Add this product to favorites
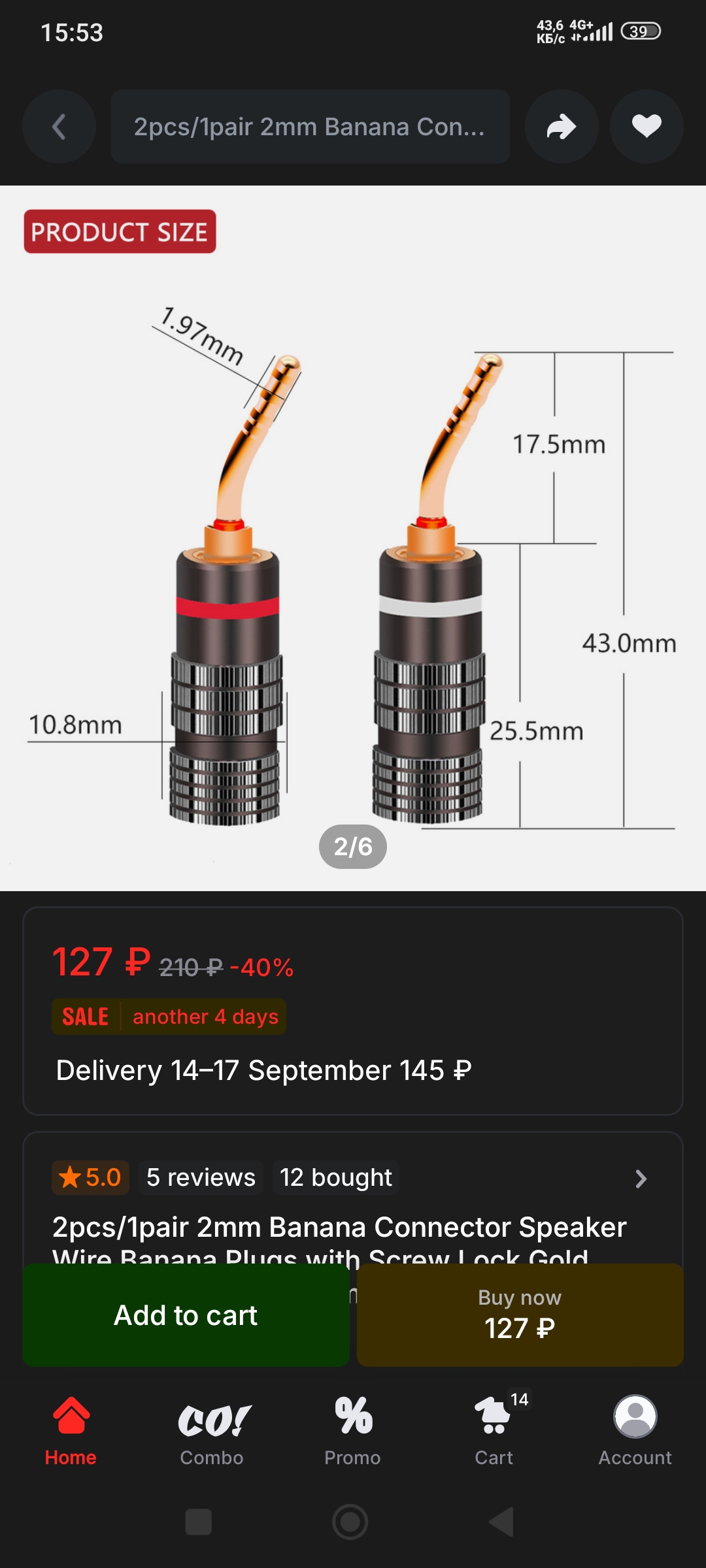Viewport: 706px width, 1568px height. pyautogui.click(x=647, y=127)
